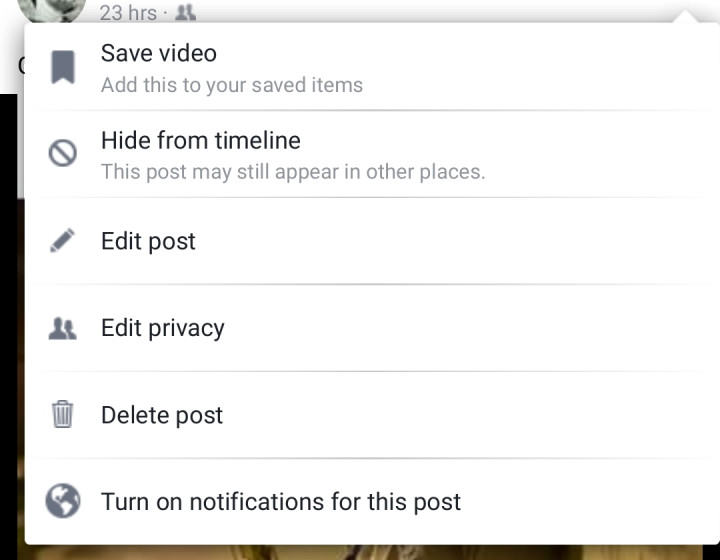Open Edit post
This screenshot has width=720, height=560.
pyautogui.click(x=149, y=241)
